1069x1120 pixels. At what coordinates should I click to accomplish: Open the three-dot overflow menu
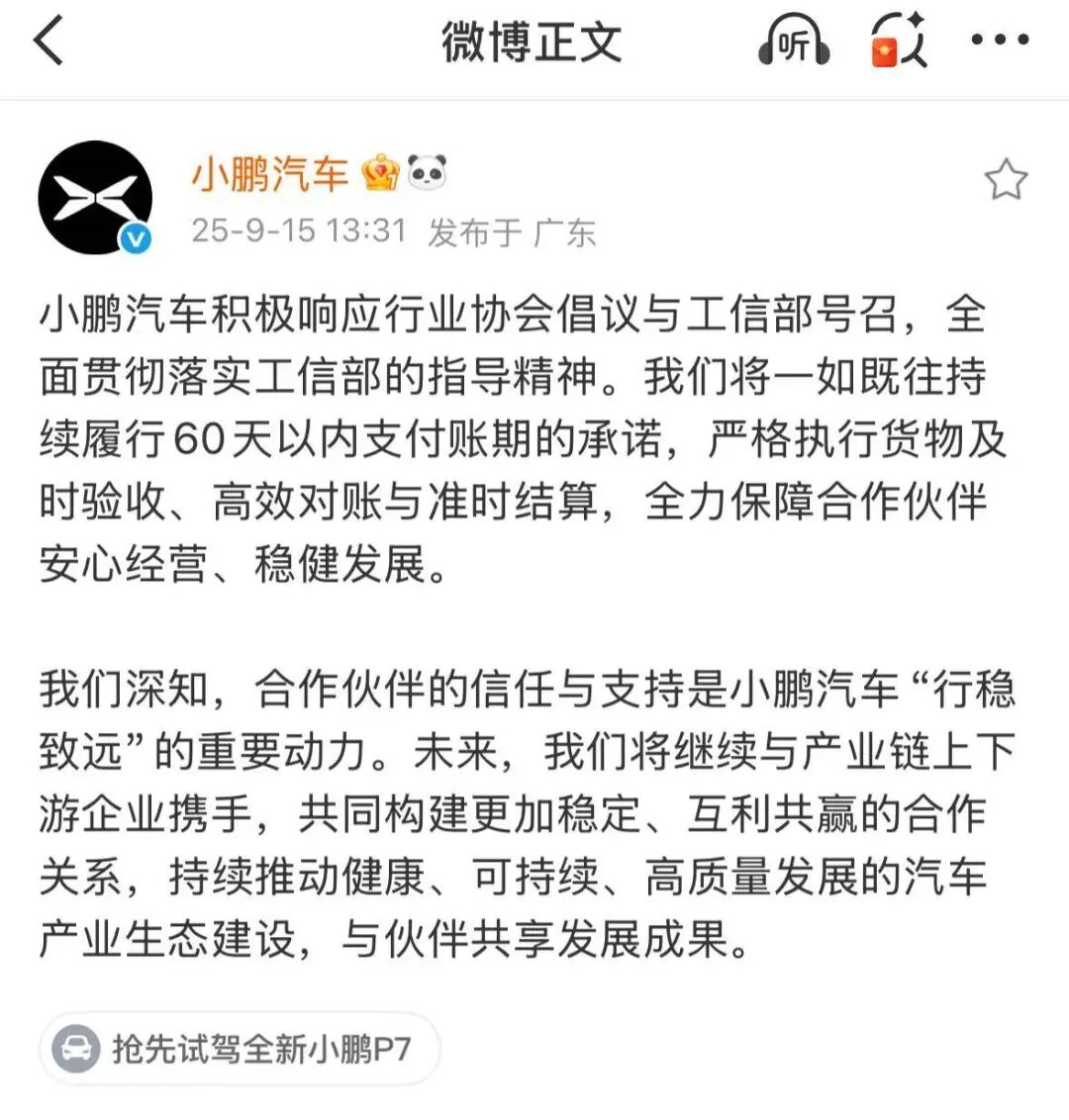(1000, 42)
